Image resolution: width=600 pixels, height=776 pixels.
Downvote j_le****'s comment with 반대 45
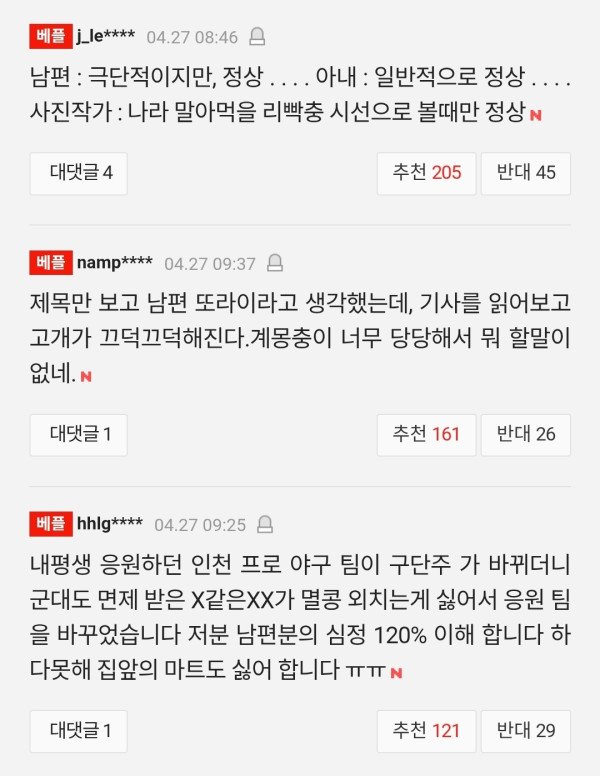point(526,173)
